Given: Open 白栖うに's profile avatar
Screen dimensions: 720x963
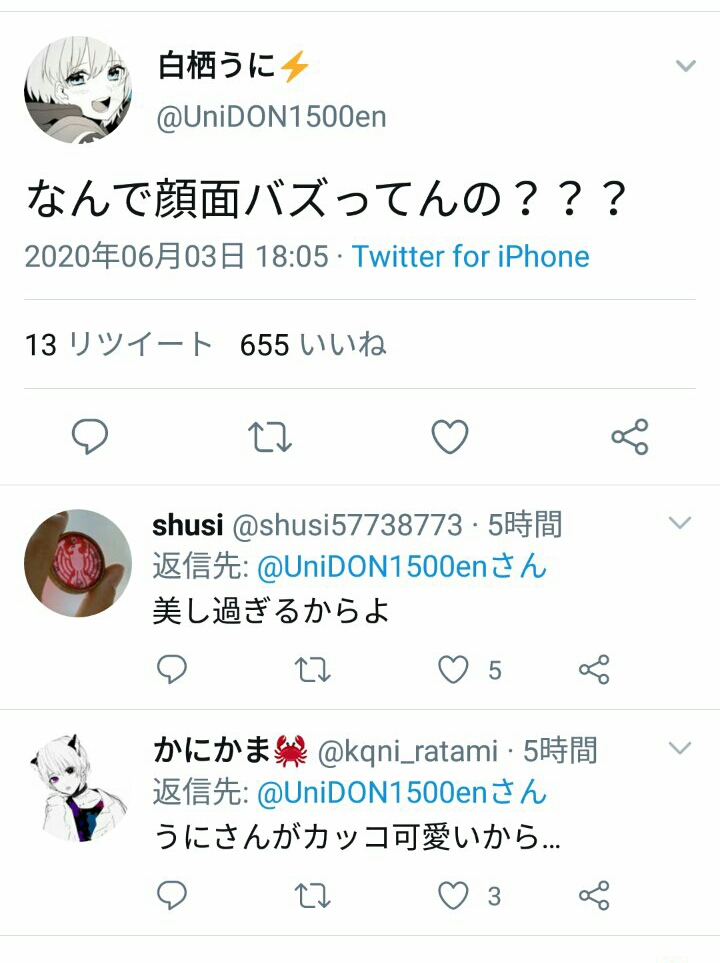Looking at the screenshot, I should [77, 90].
